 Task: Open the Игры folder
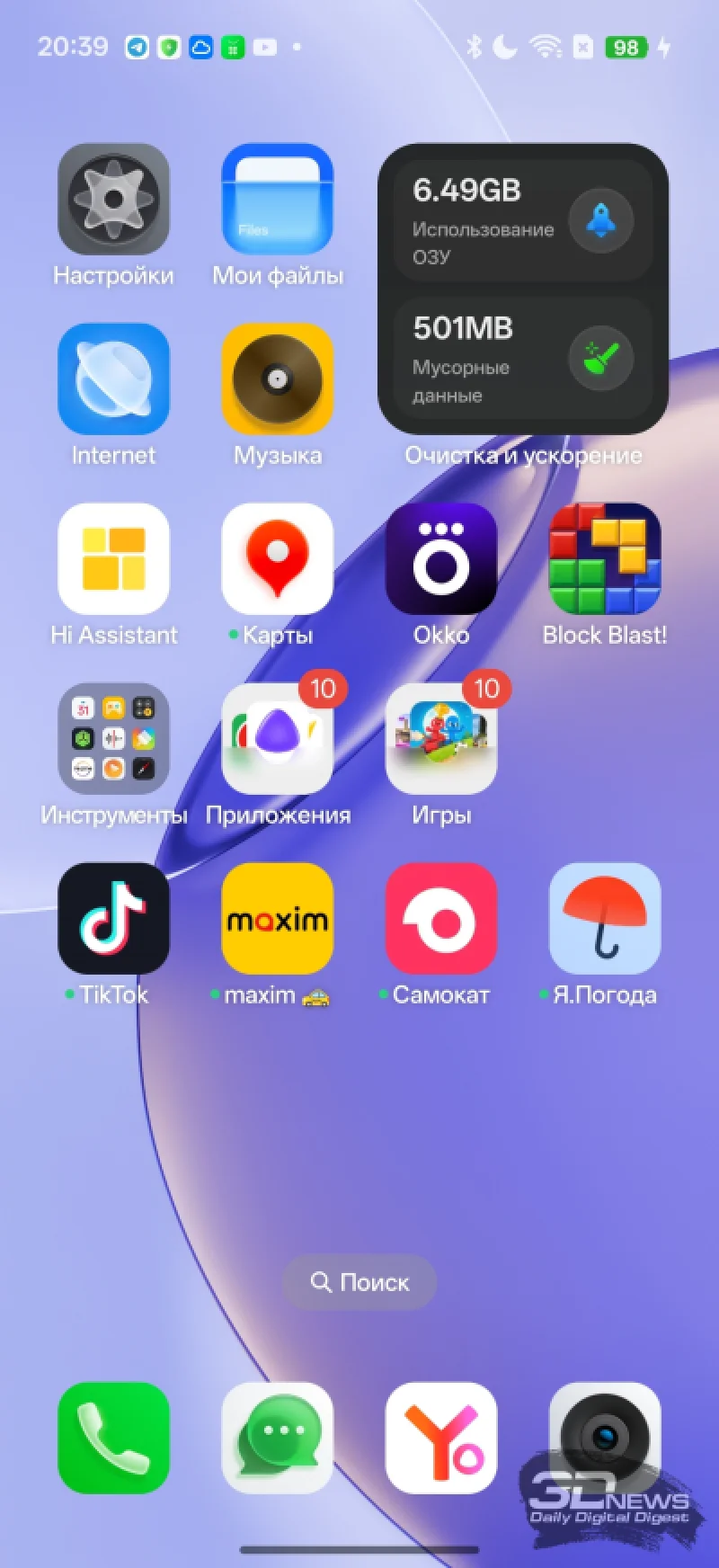tap(441, 739)
